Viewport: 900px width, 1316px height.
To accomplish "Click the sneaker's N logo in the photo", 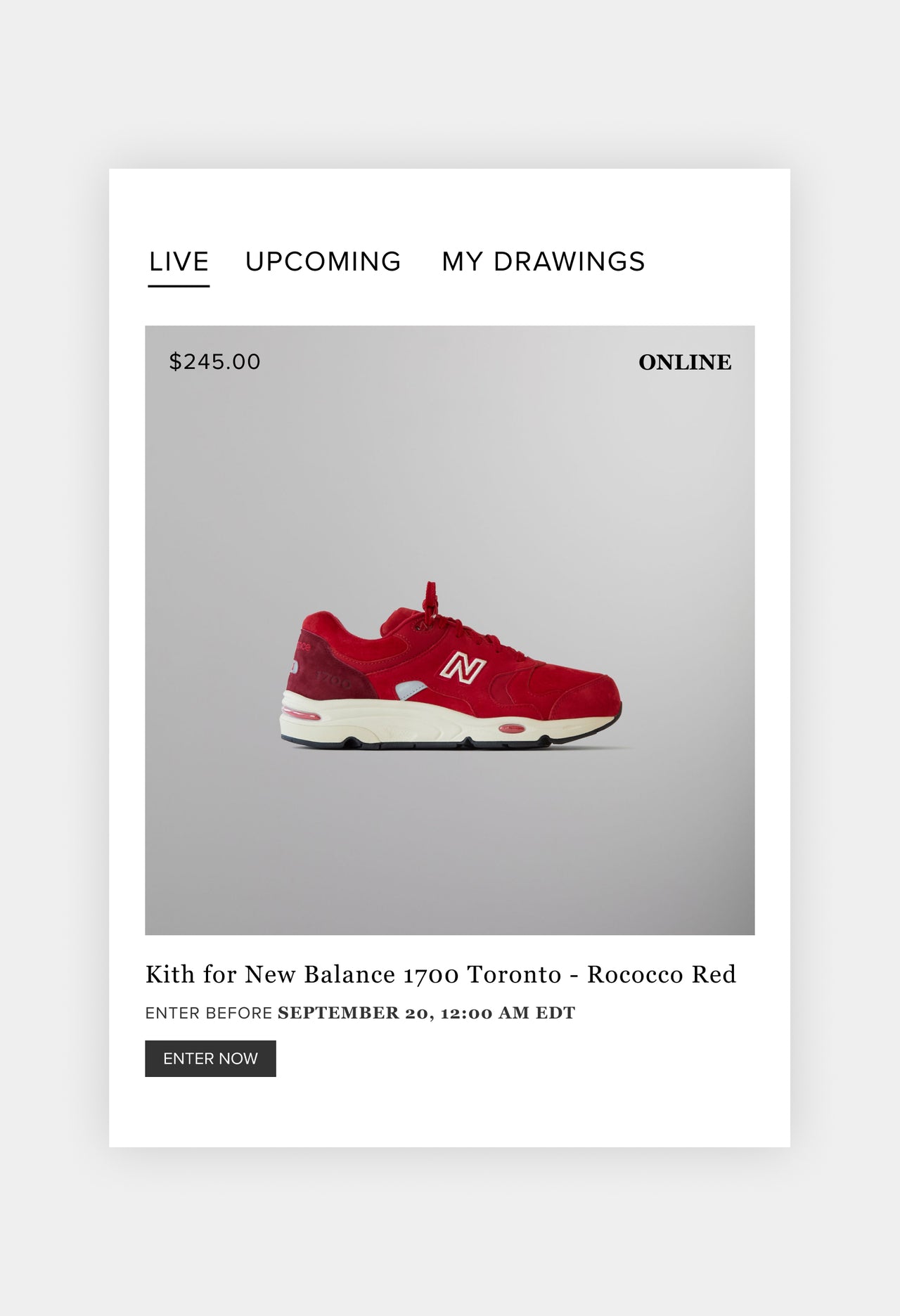I will point(458,669).
